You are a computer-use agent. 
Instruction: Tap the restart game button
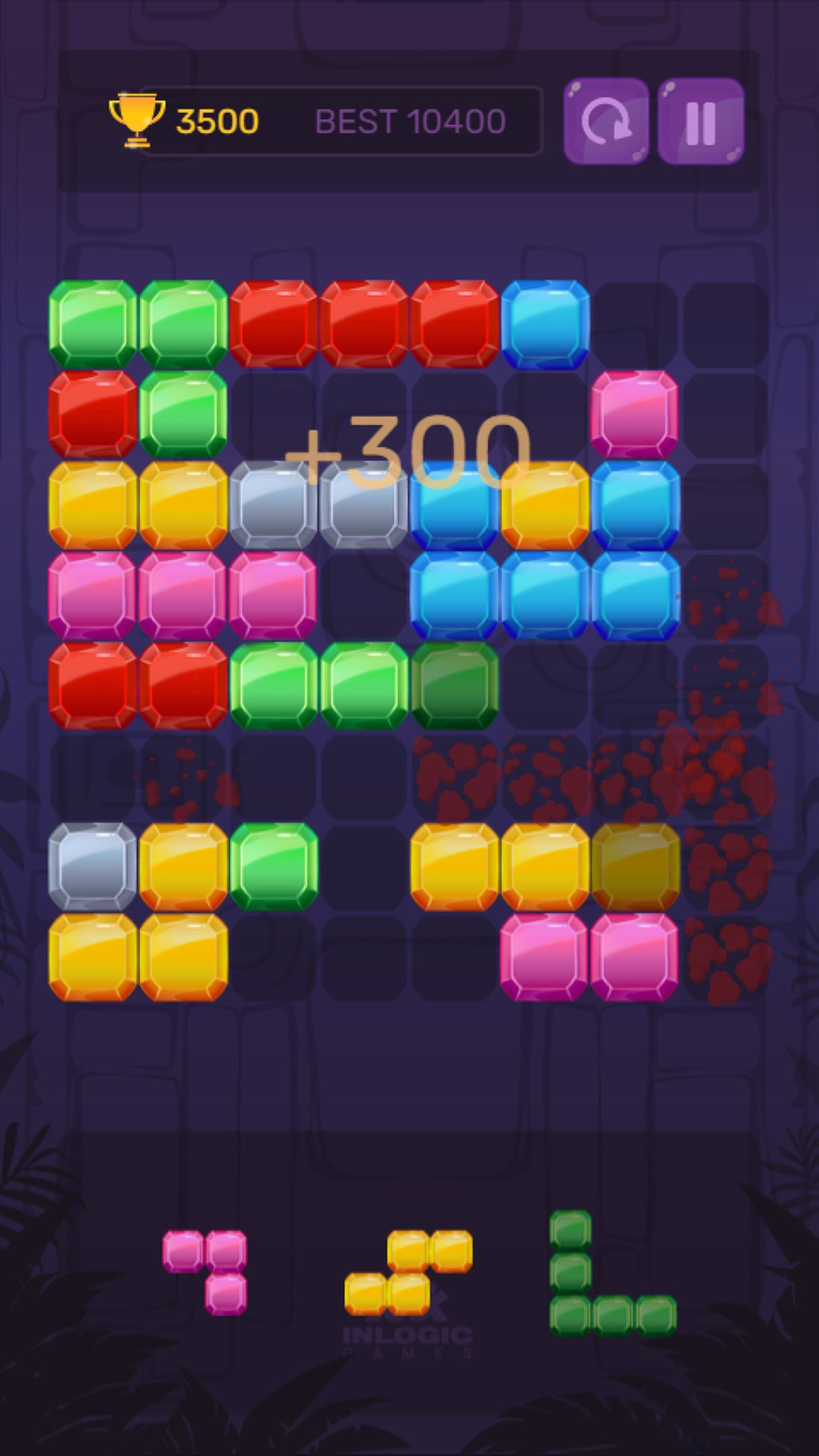[x=605, y=121]
